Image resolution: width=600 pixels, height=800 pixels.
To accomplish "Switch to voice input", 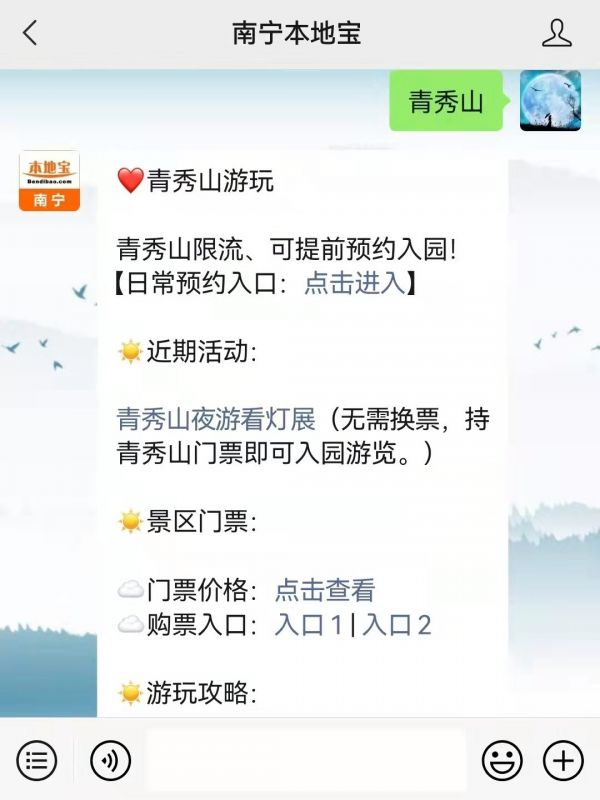I will click(110, 762).
